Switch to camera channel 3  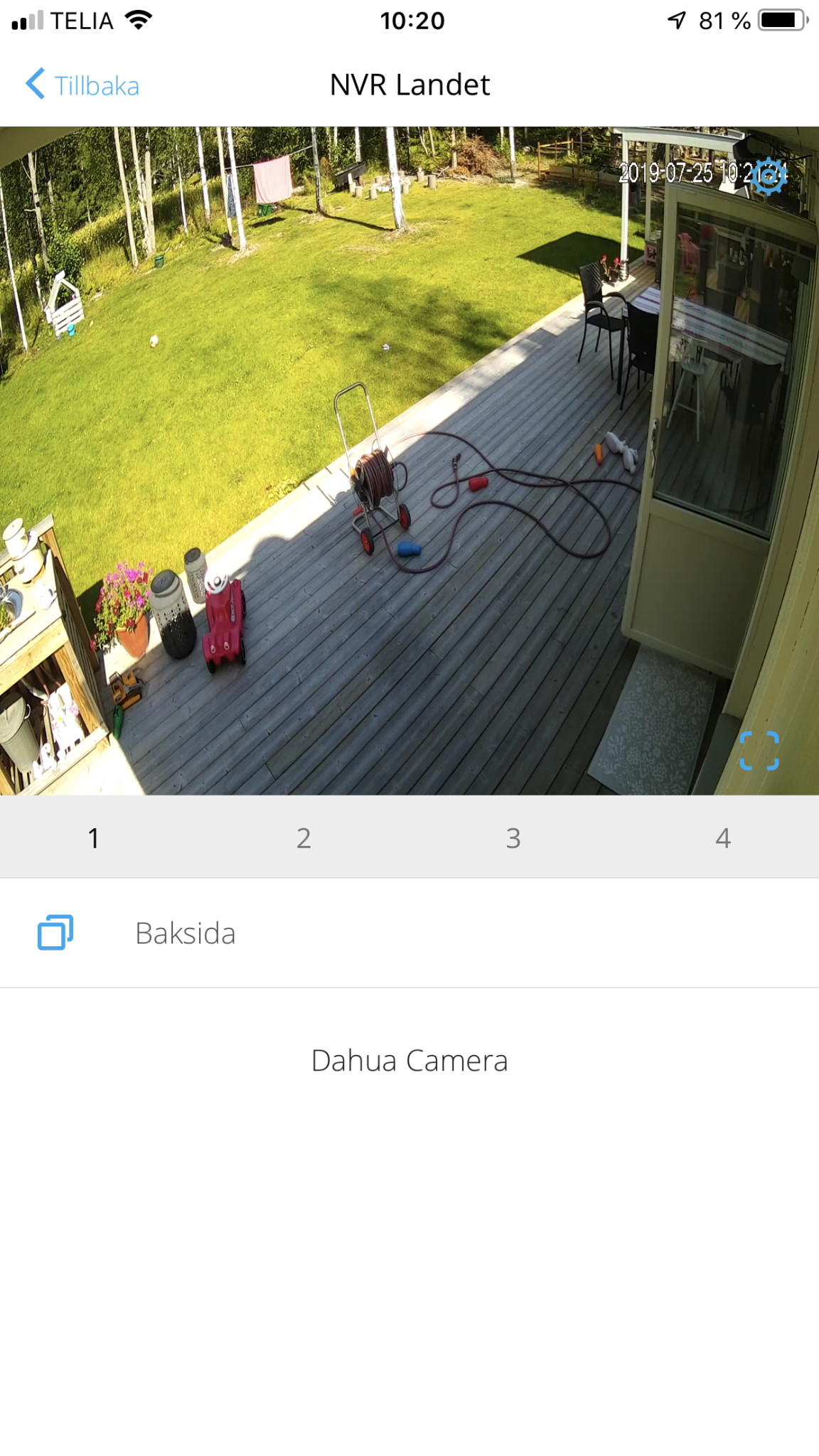pos(513,838)
